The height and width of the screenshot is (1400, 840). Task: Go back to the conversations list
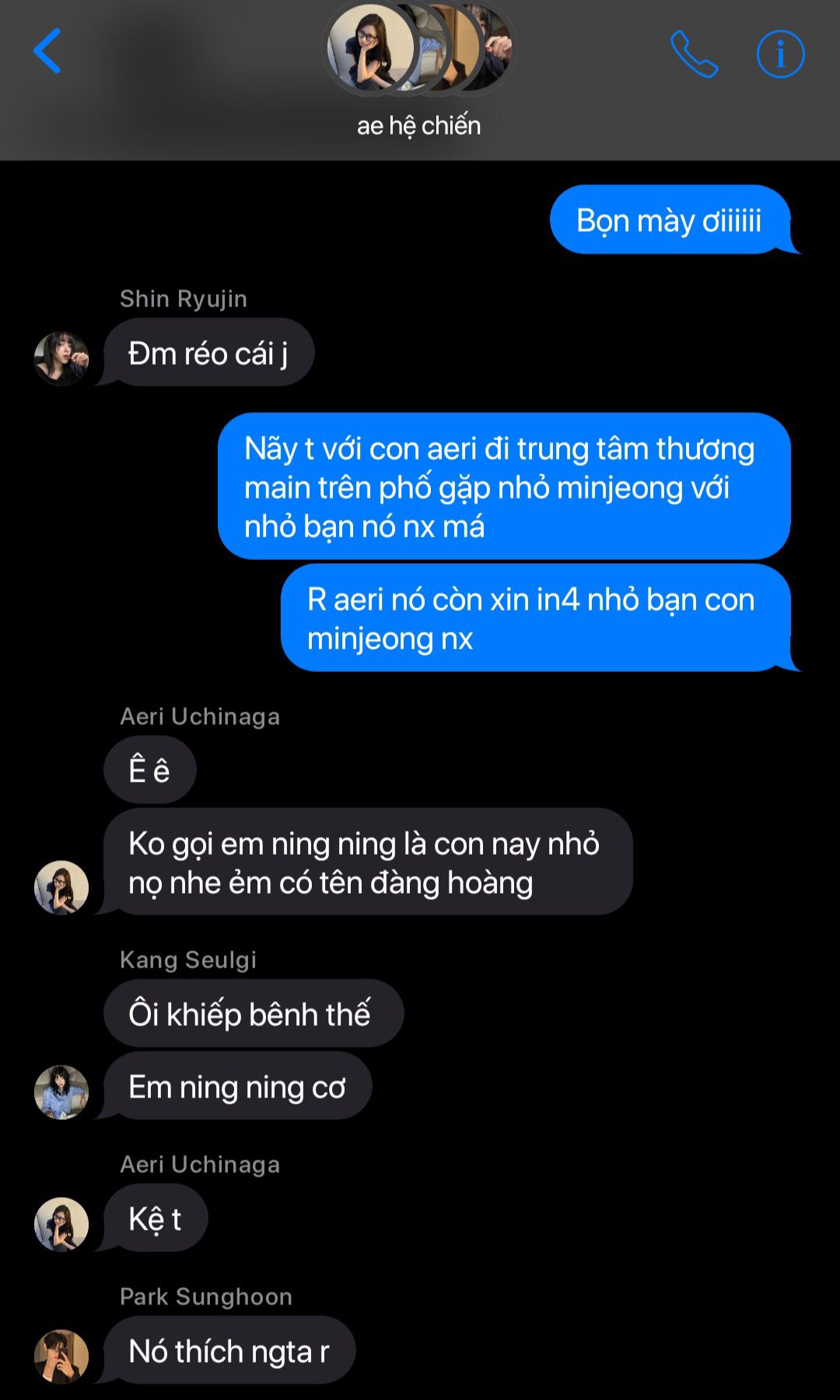[47, 51]
